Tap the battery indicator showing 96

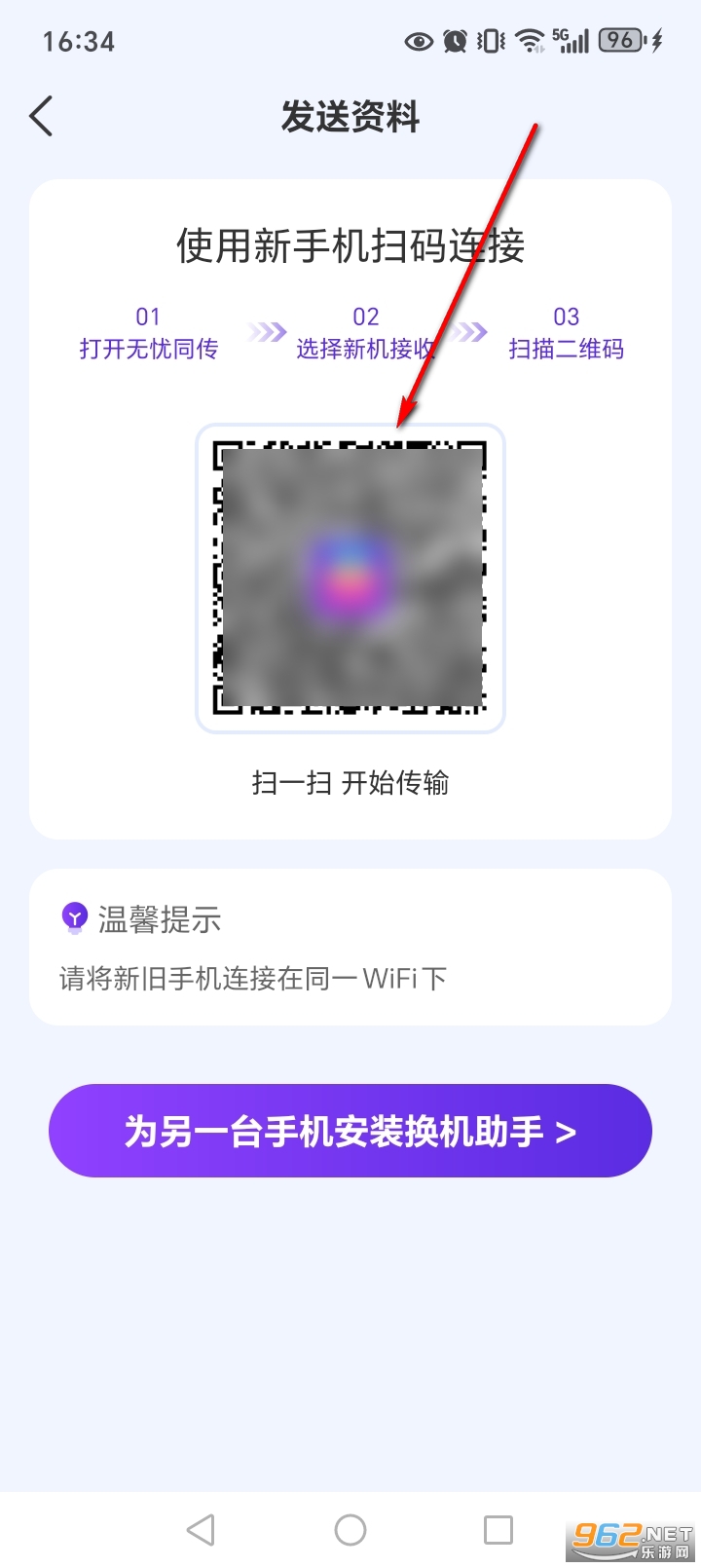620,41
